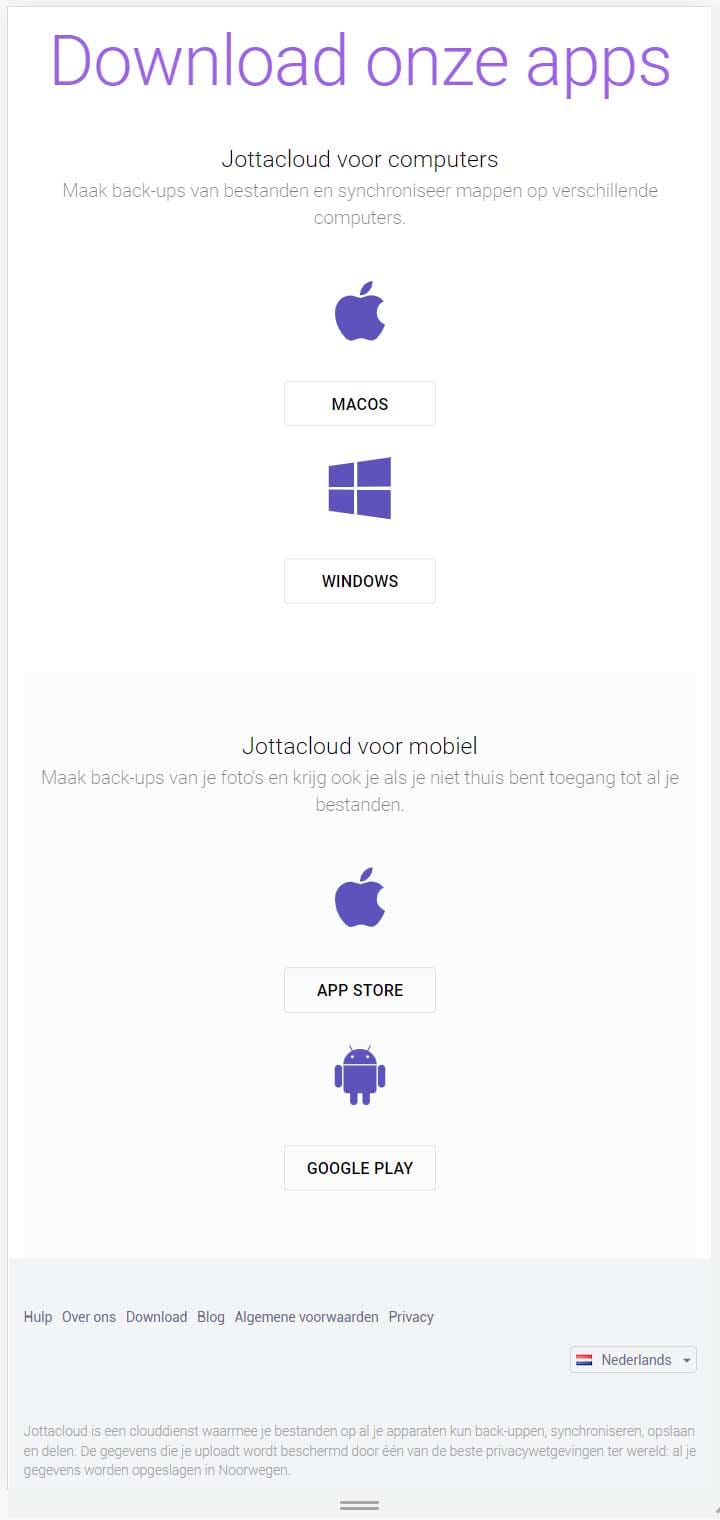The width and height of the screenshot is (720, 1520).
Task: Open Algemene voorwaarden
Action: (x=306, y=1317)
